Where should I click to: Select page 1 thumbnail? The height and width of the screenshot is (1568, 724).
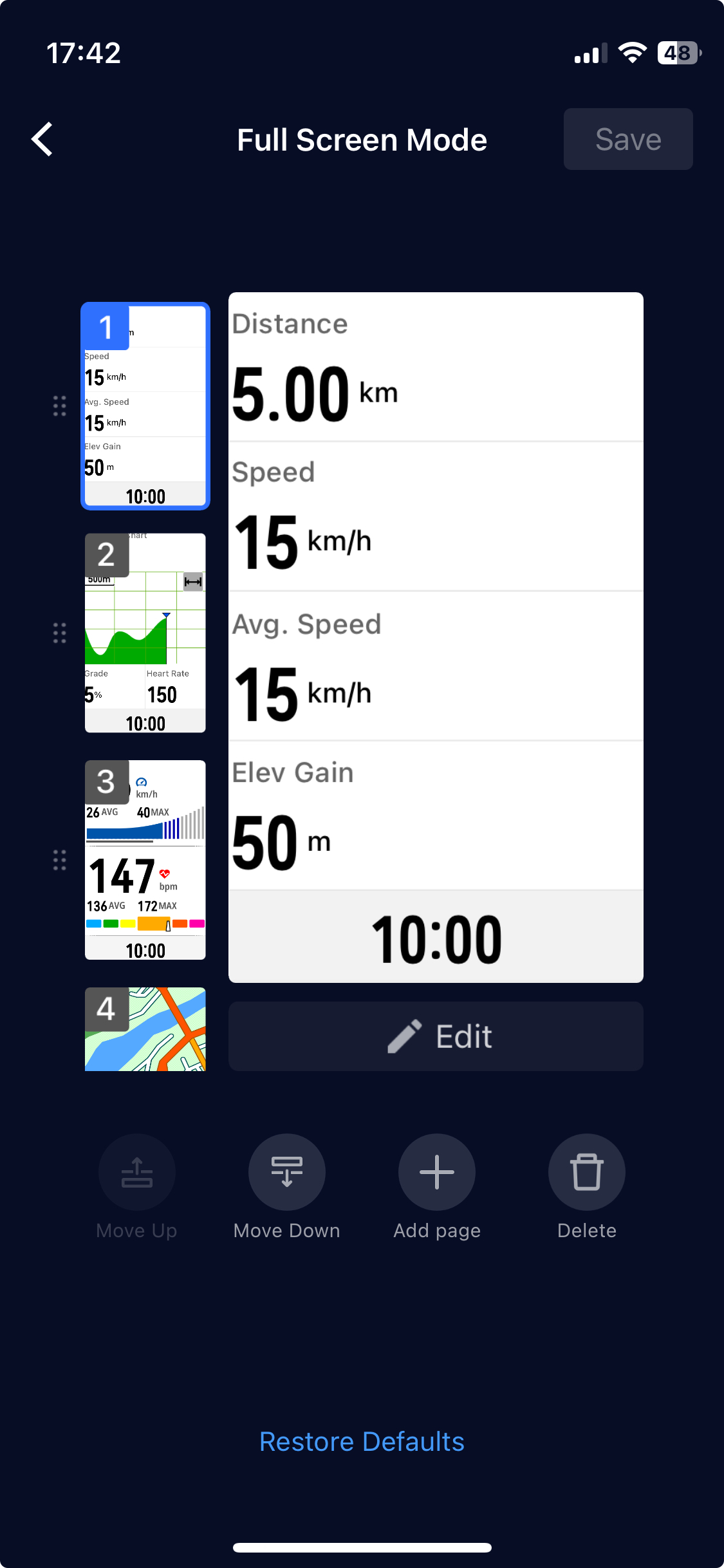[145, 406]
